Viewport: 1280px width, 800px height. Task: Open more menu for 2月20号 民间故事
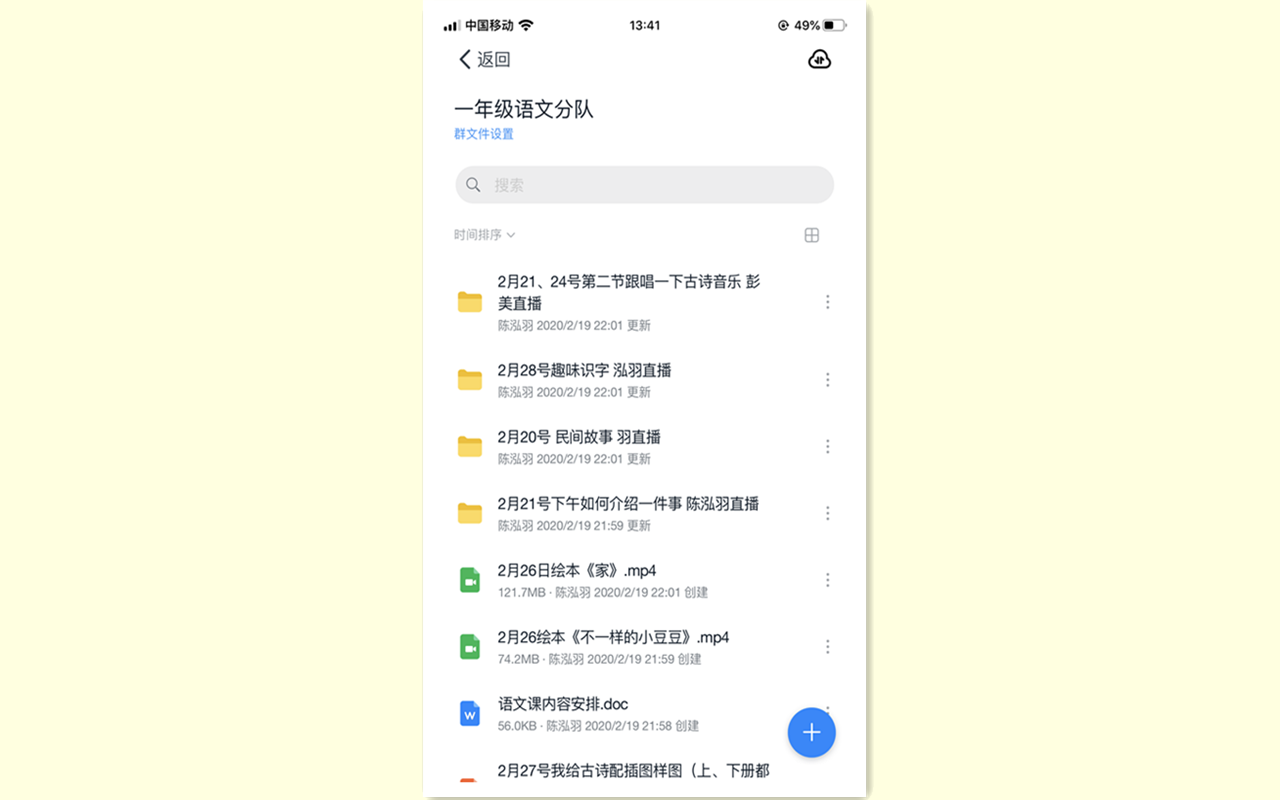click(x=827, y=447)
